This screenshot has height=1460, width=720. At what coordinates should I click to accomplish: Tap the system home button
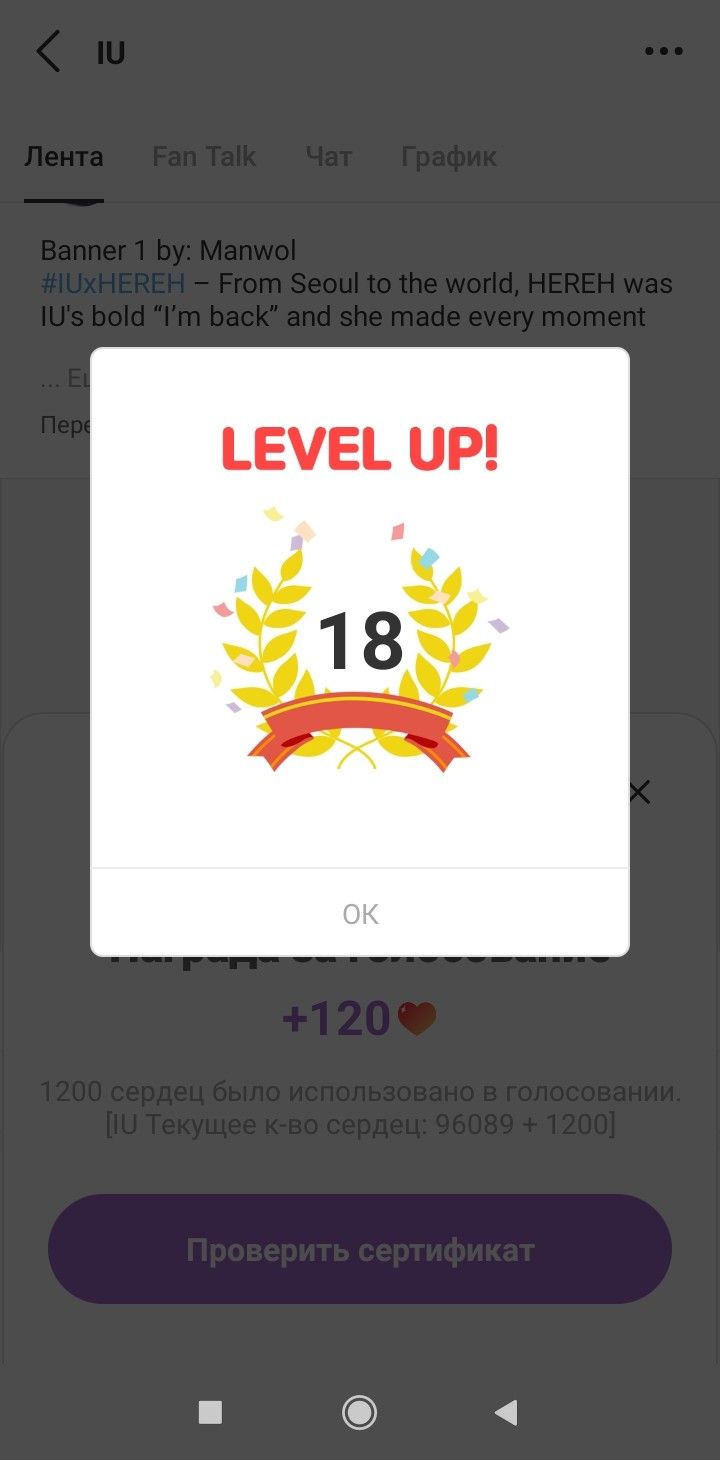pyautogui.click(x=359, y=1412)
